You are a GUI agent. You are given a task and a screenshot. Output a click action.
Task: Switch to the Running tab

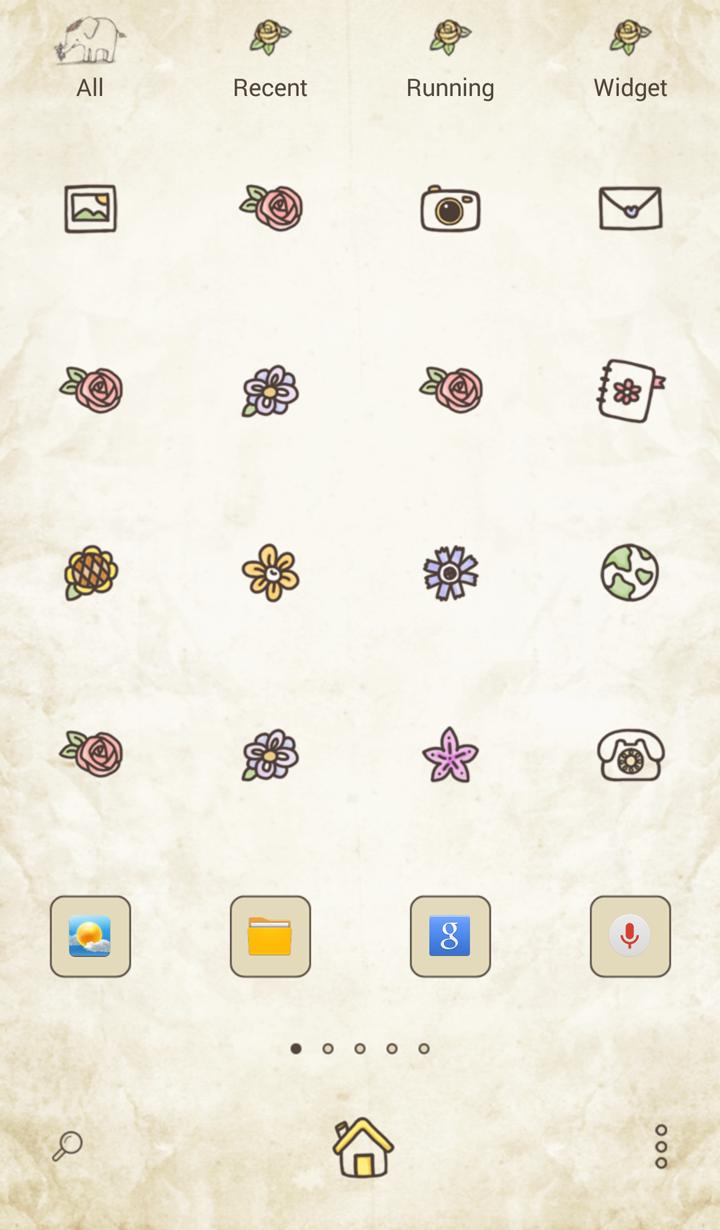[450, 60]
